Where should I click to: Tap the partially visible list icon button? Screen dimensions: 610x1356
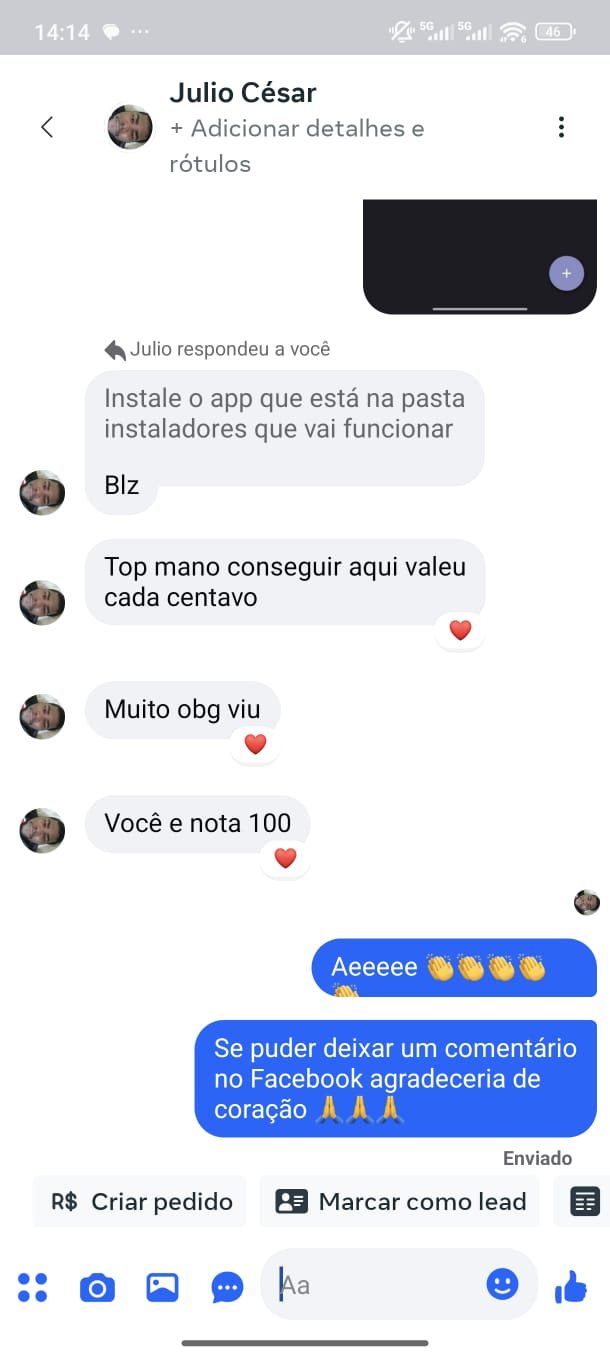[585, 1201]
